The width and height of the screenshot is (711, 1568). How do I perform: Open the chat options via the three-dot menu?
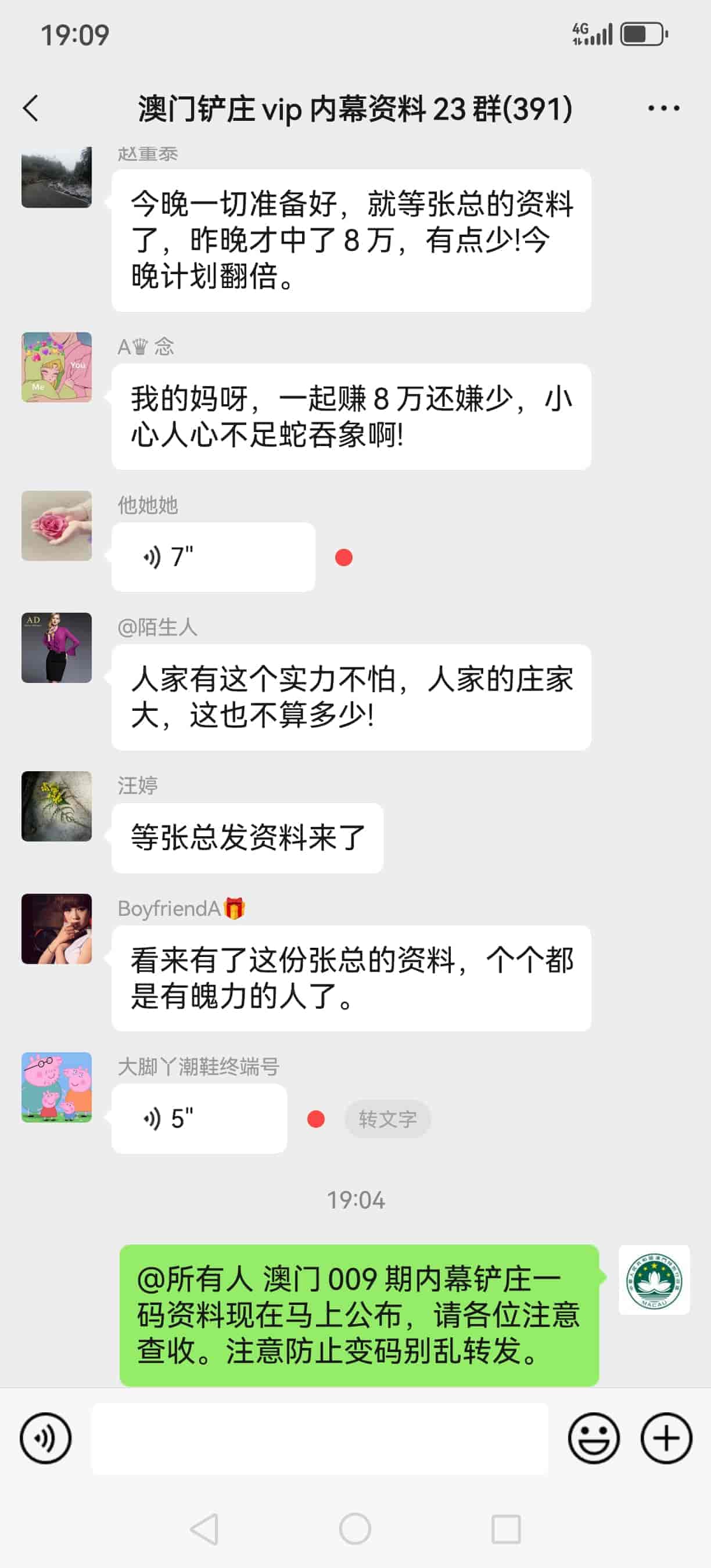(x=661, y=108)
